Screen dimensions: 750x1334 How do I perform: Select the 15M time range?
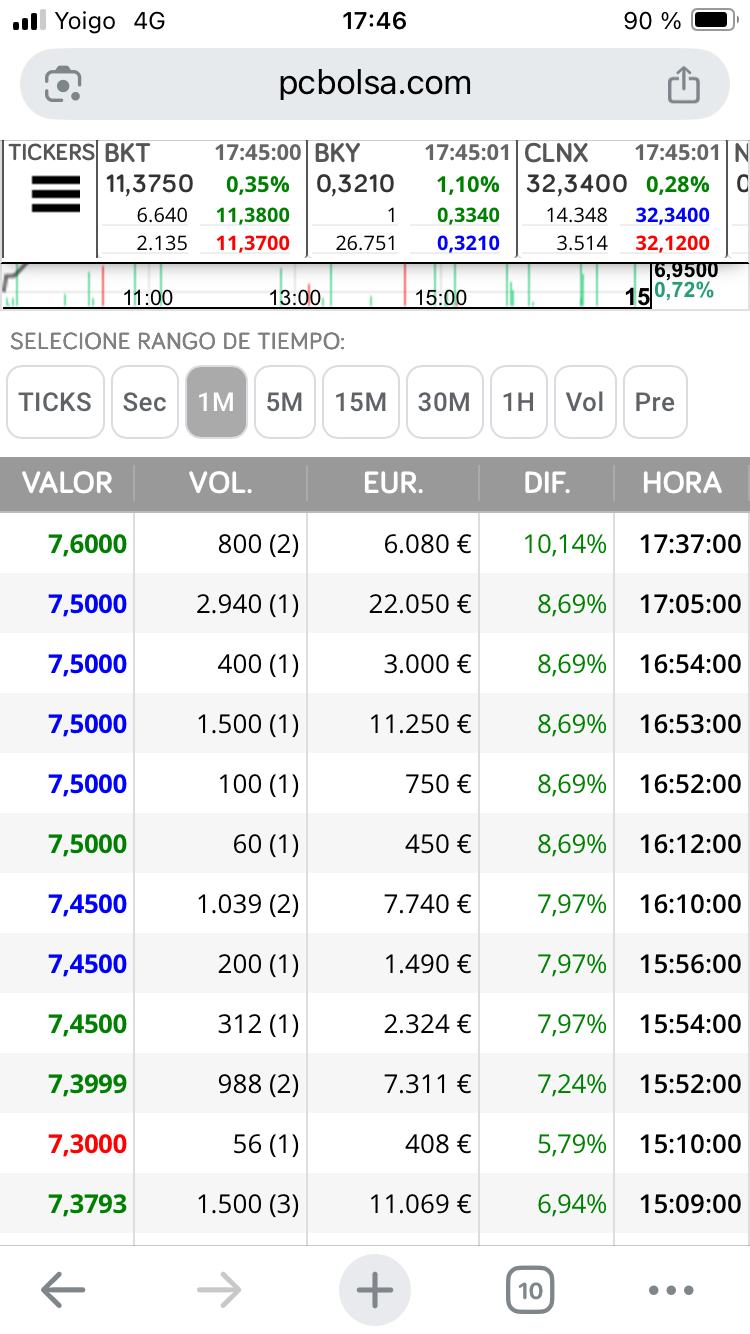360,402
